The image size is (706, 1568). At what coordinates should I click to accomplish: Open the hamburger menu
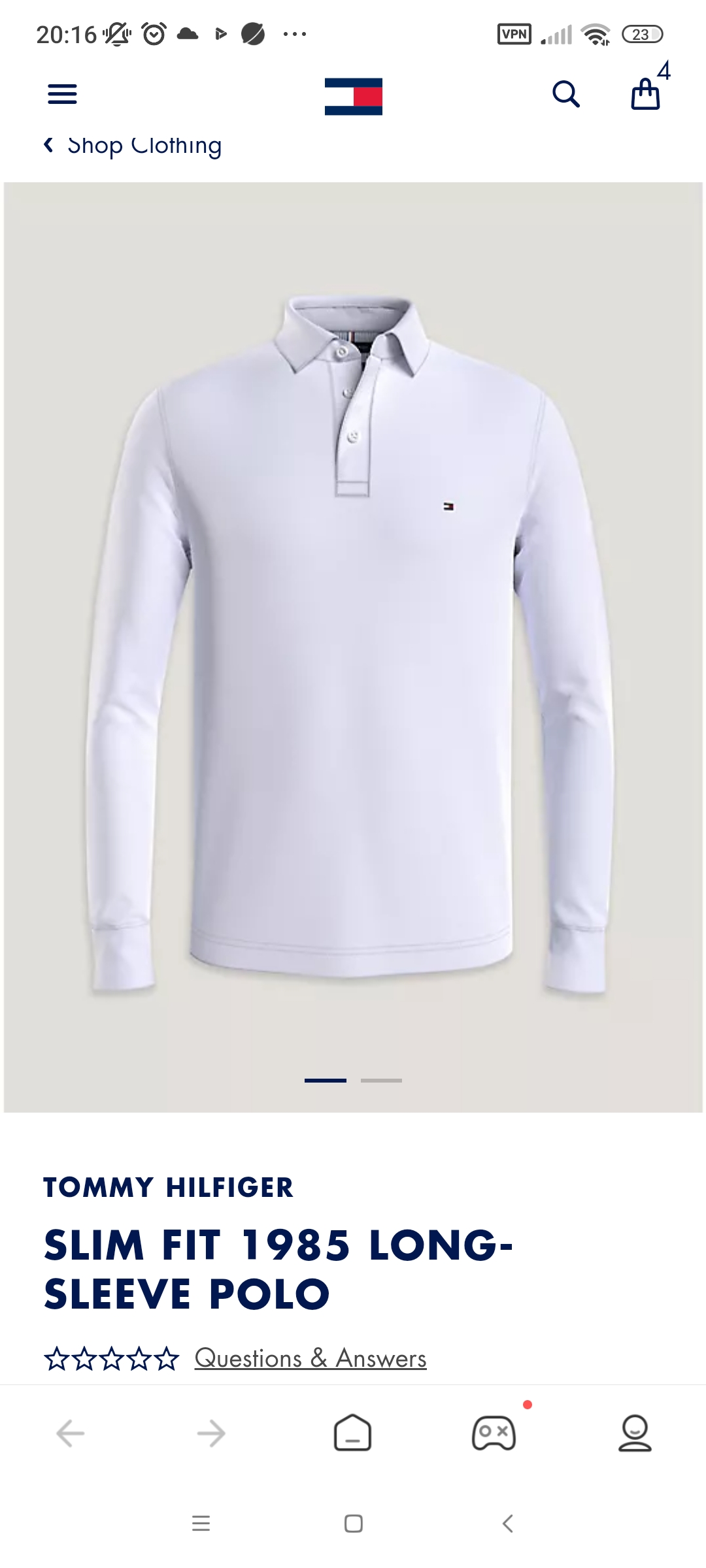coord(62,95)
